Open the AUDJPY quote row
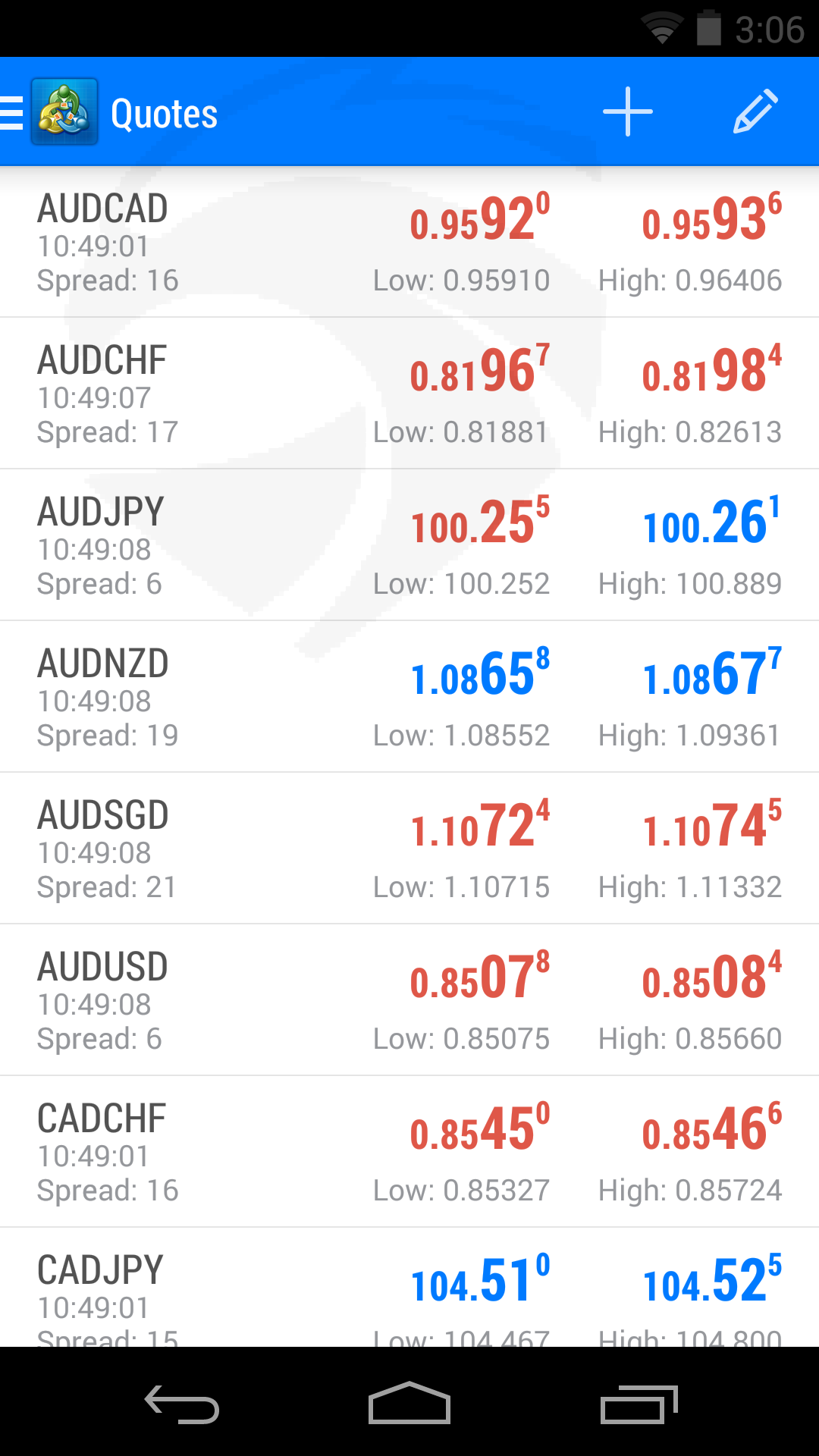 pos(409,545)
